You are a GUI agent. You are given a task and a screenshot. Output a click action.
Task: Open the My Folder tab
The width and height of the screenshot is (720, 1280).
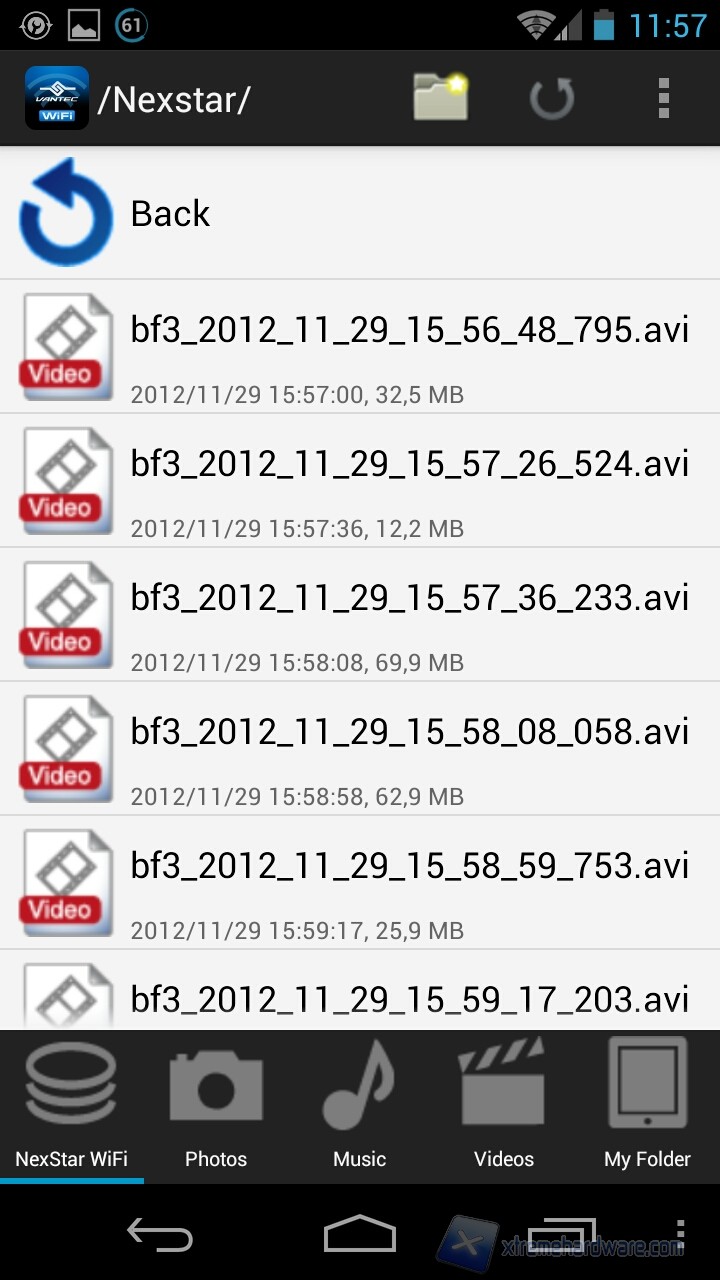pos(648,1106)
